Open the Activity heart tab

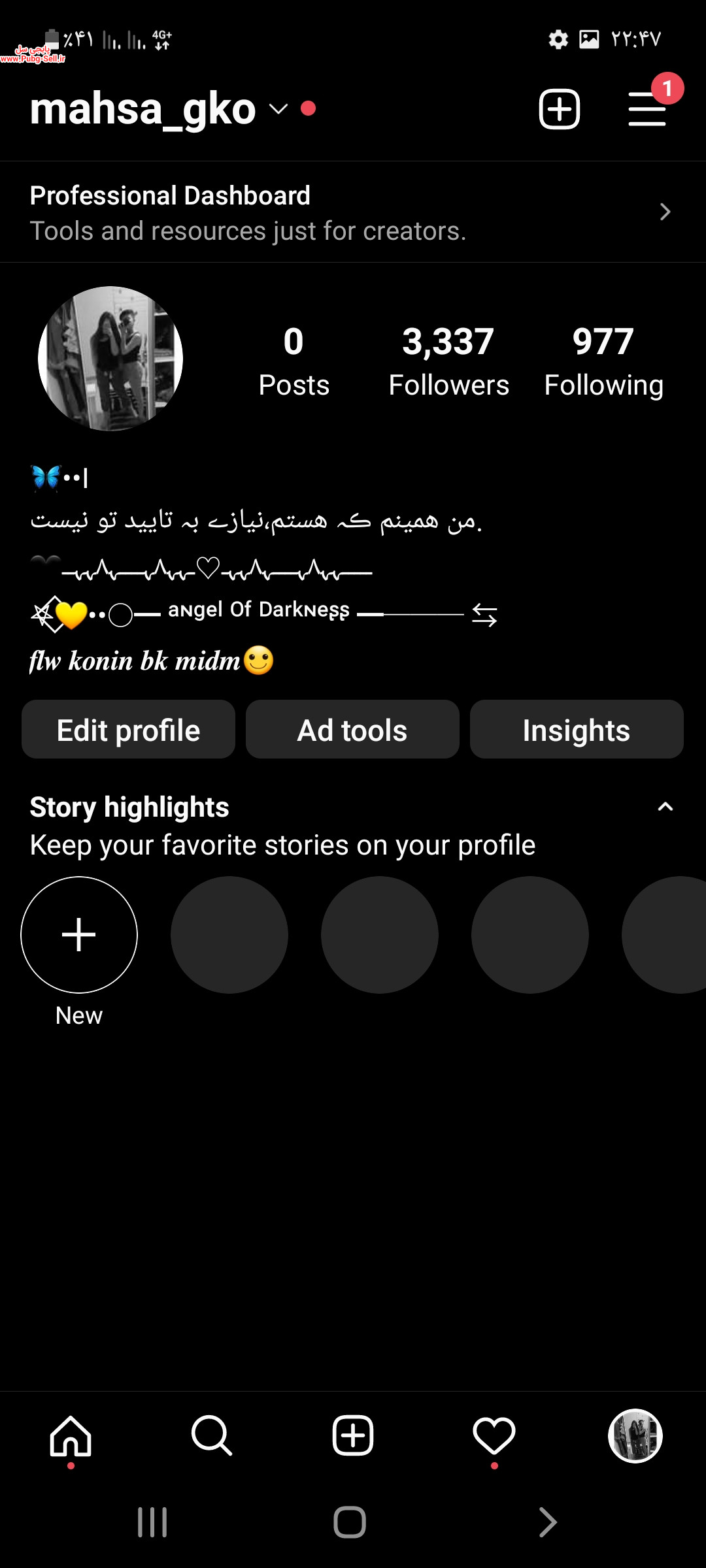point(494,1436)
